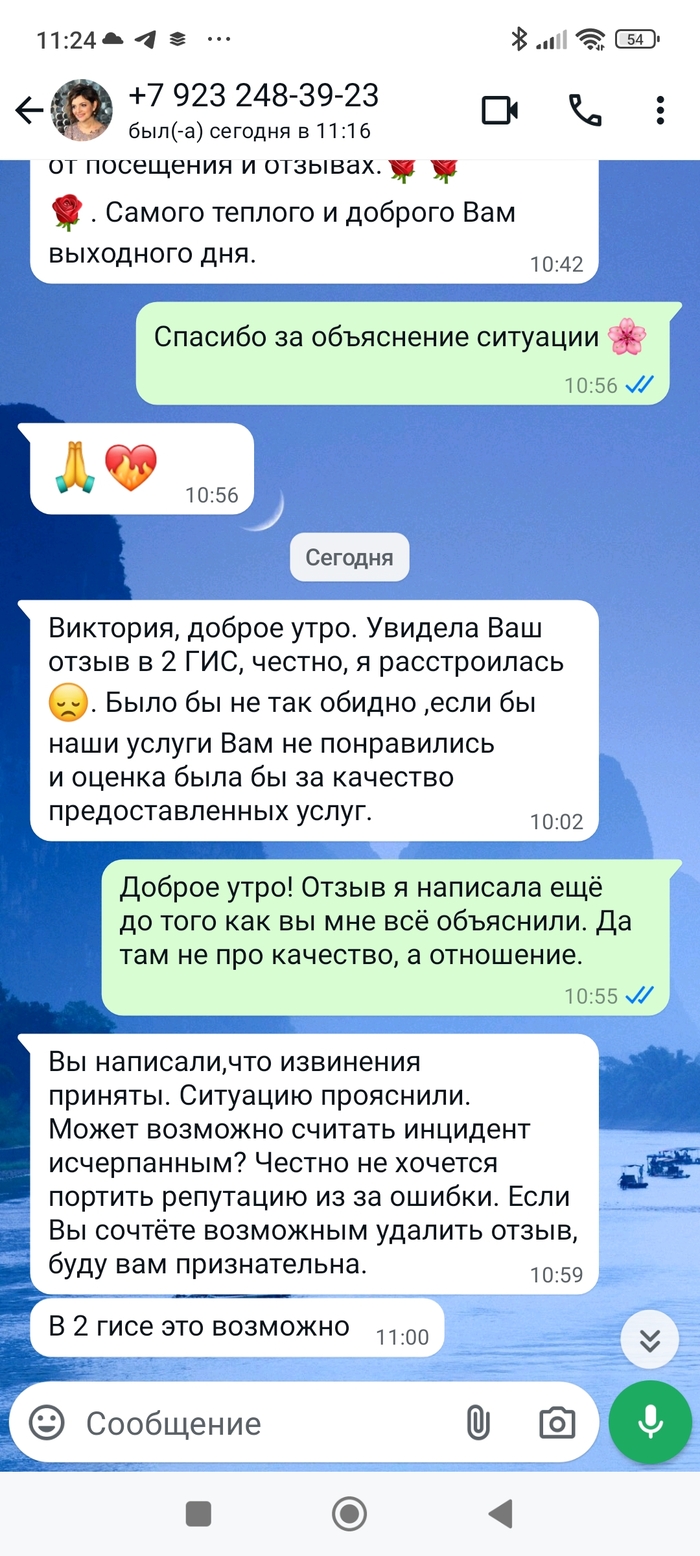Start a video call
Image resolution: width=700 pixels, height=1556 pixels.
coord(499,110)
